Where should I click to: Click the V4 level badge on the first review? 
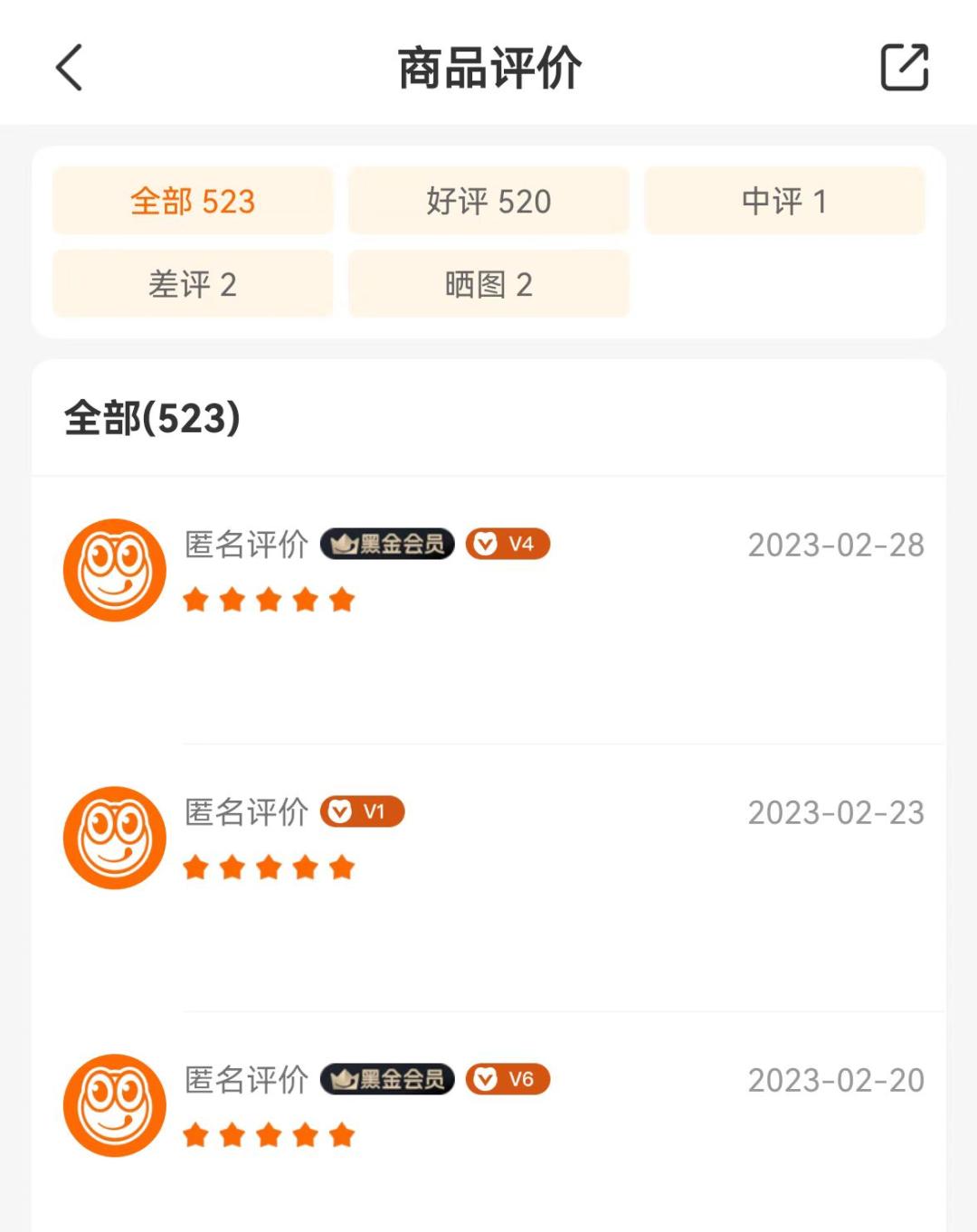click(x=507, y=544)
